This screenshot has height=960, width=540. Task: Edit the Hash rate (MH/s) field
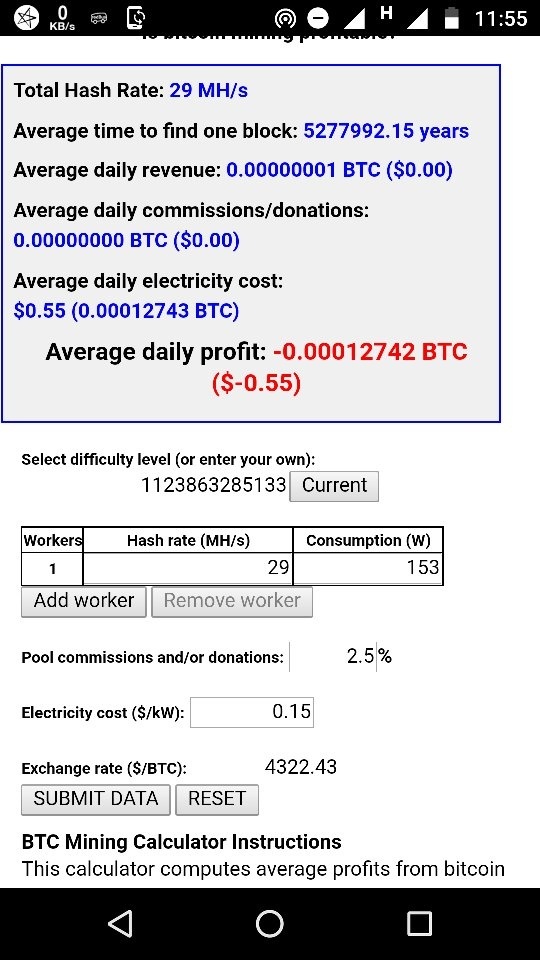[x=188, y=569]
